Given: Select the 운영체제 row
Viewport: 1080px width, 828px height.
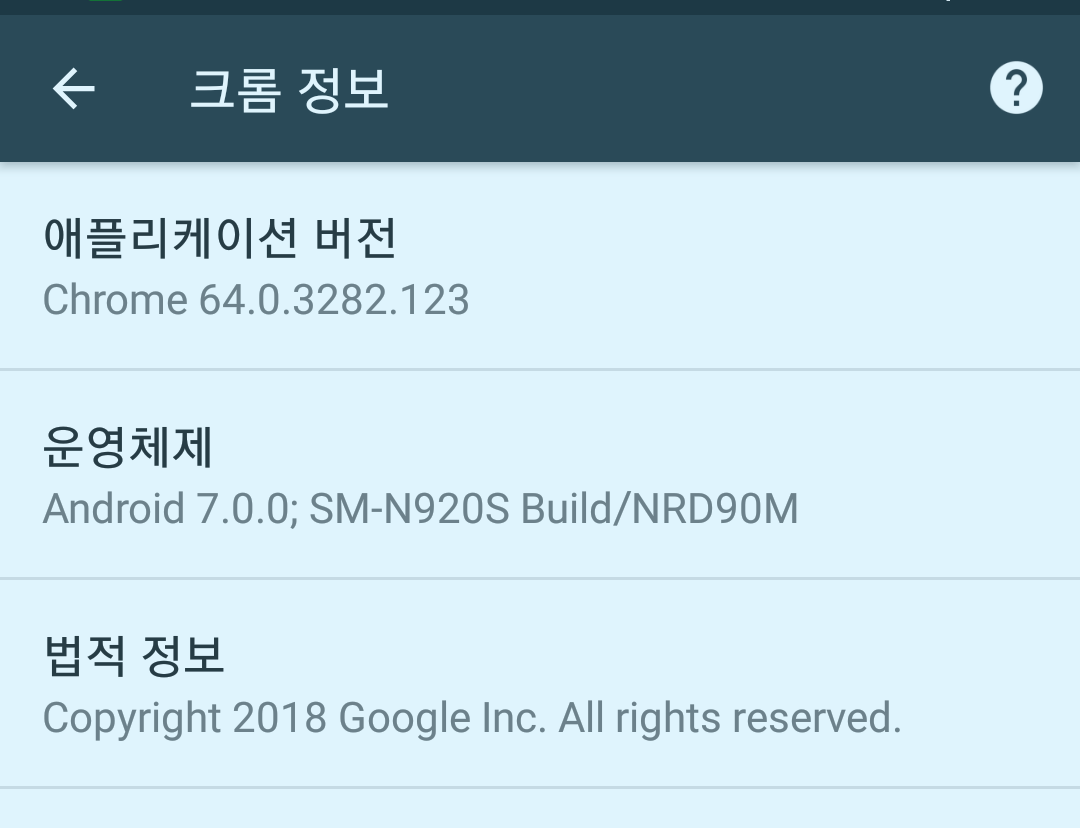Looking at the screenshot, I should (x=540, y=477).
